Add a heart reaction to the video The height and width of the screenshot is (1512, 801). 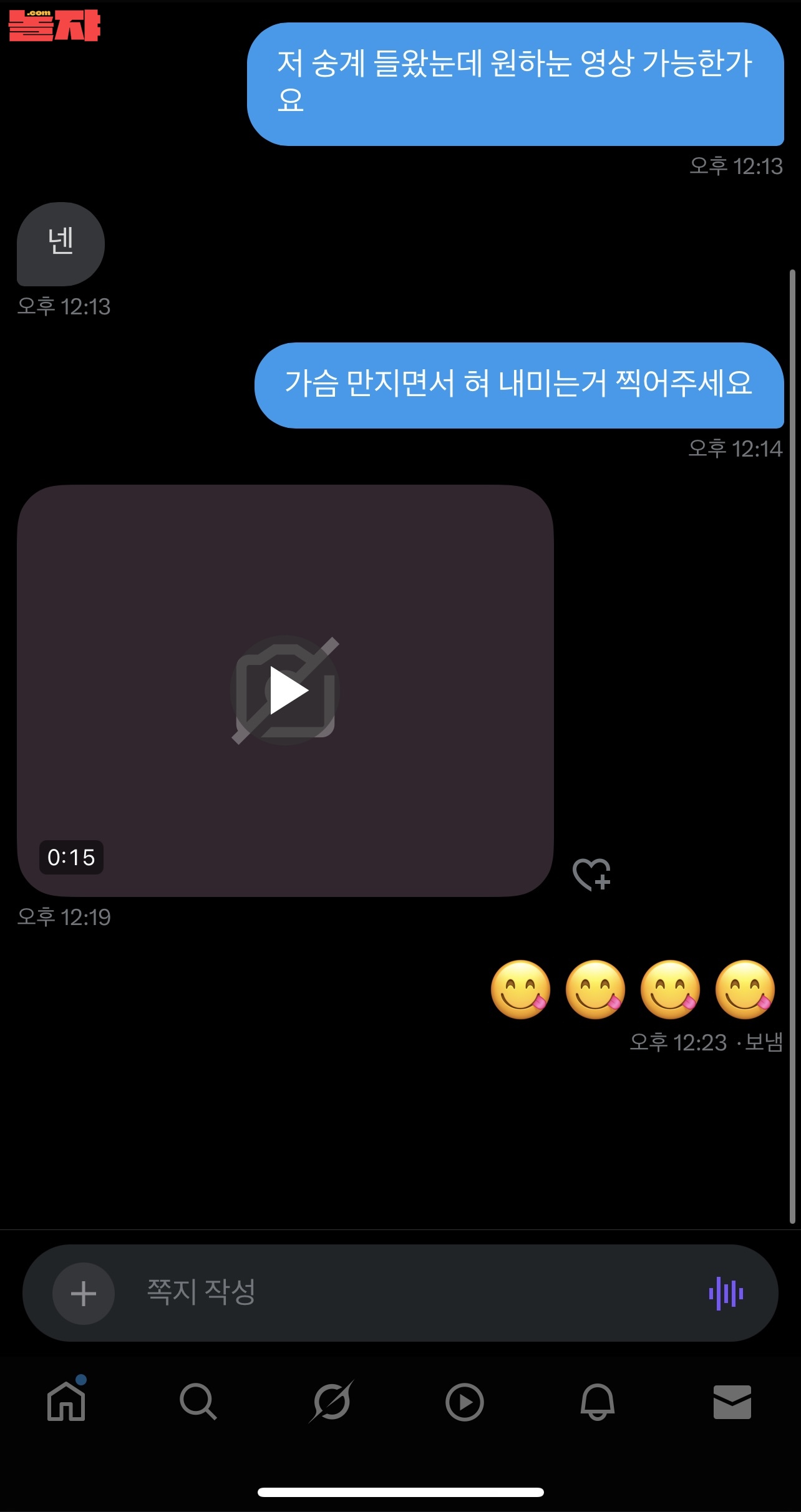tap(591, 874)
